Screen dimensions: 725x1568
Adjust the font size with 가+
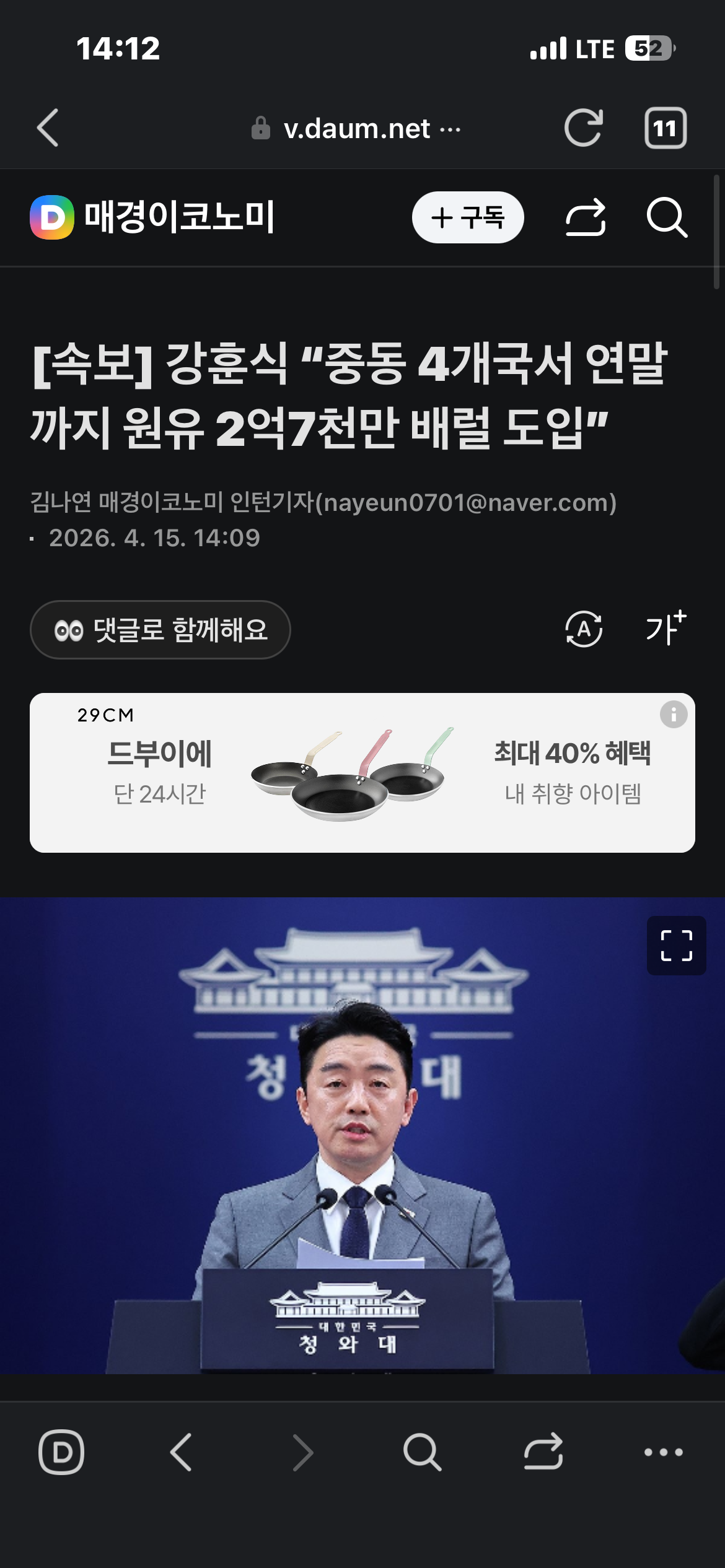666,628
